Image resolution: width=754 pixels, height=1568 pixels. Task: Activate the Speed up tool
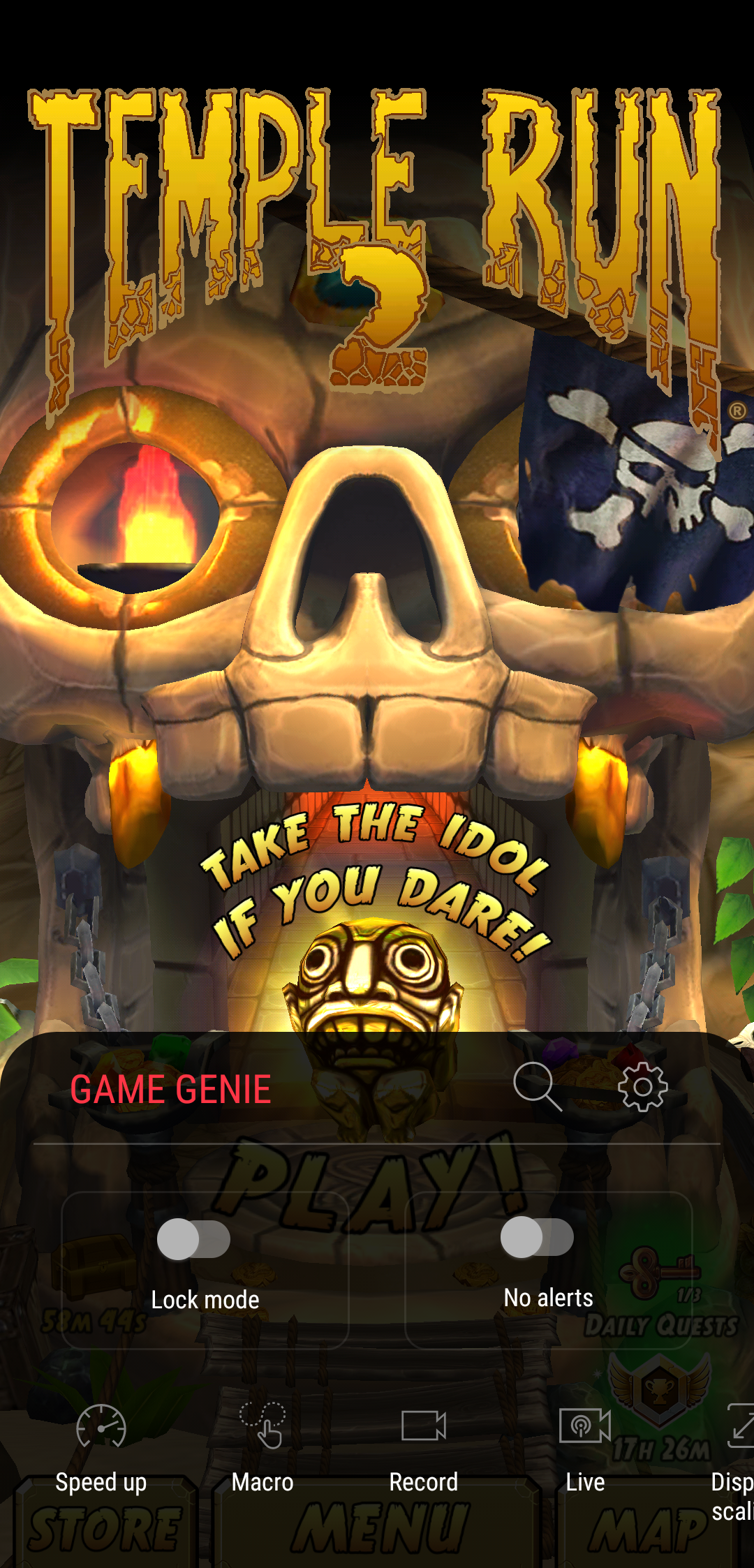(x=101, y=1427)
